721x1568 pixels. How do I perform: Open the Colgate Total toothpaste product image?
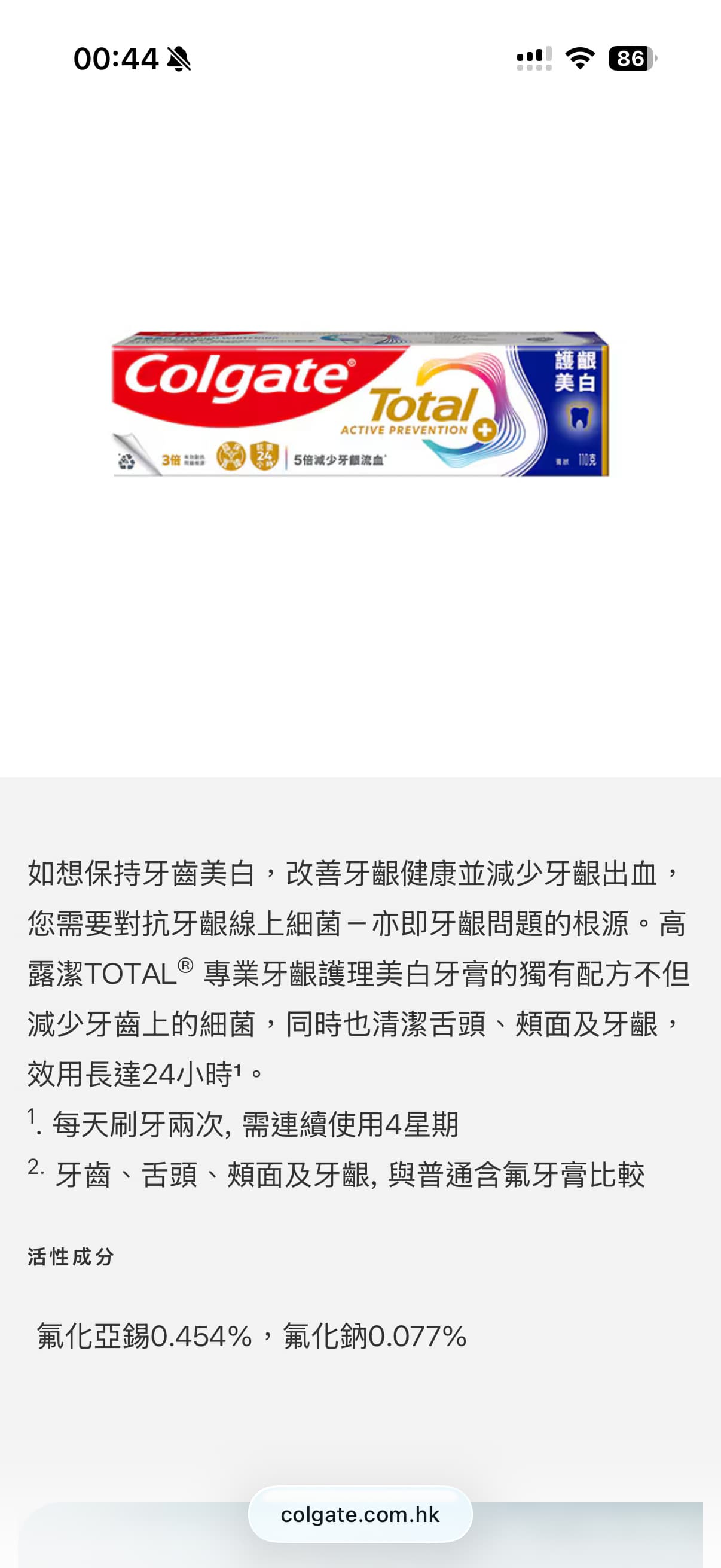[360, 404]
